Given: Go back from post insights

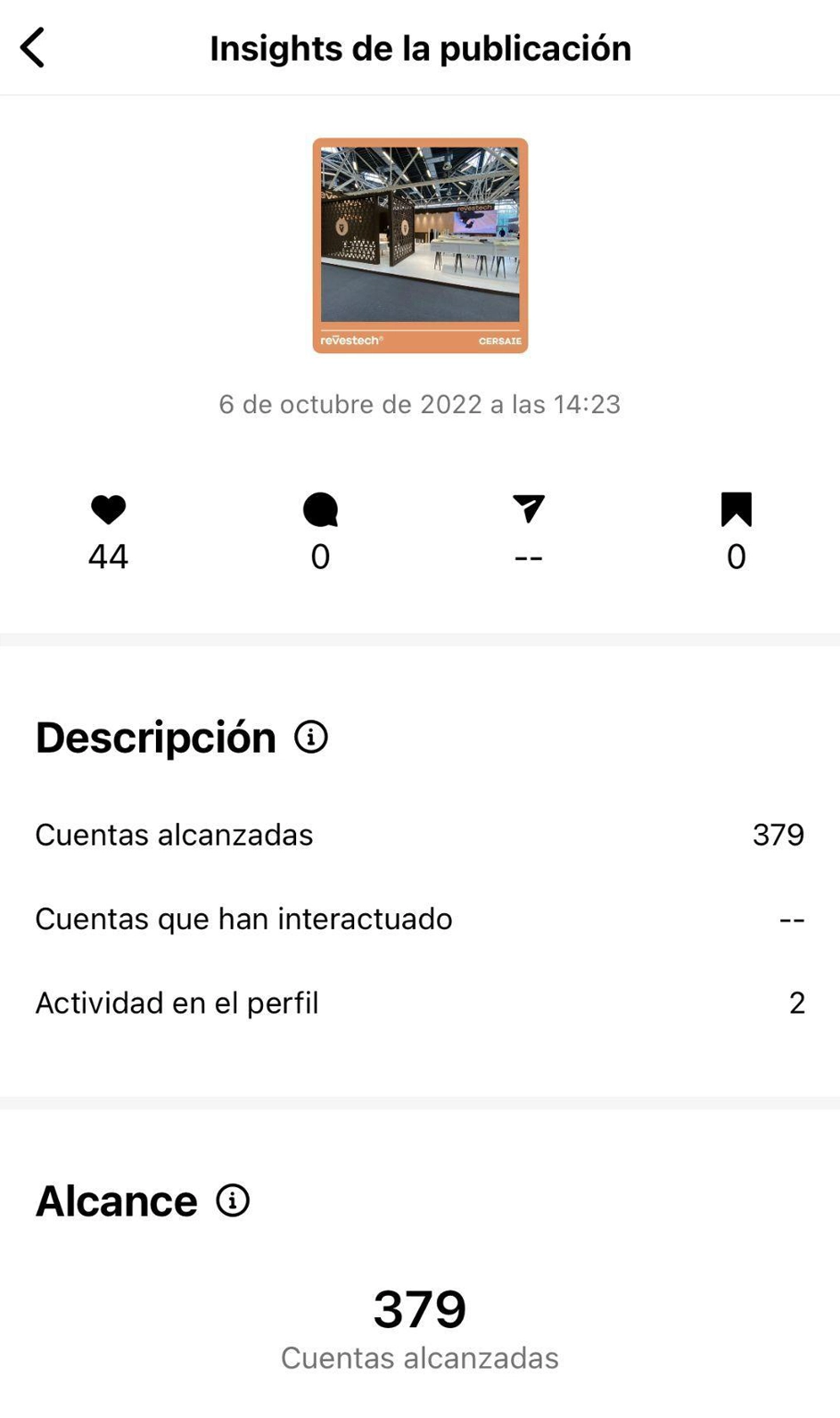Looking at the screenshot, I should click(x=33, y=47).
